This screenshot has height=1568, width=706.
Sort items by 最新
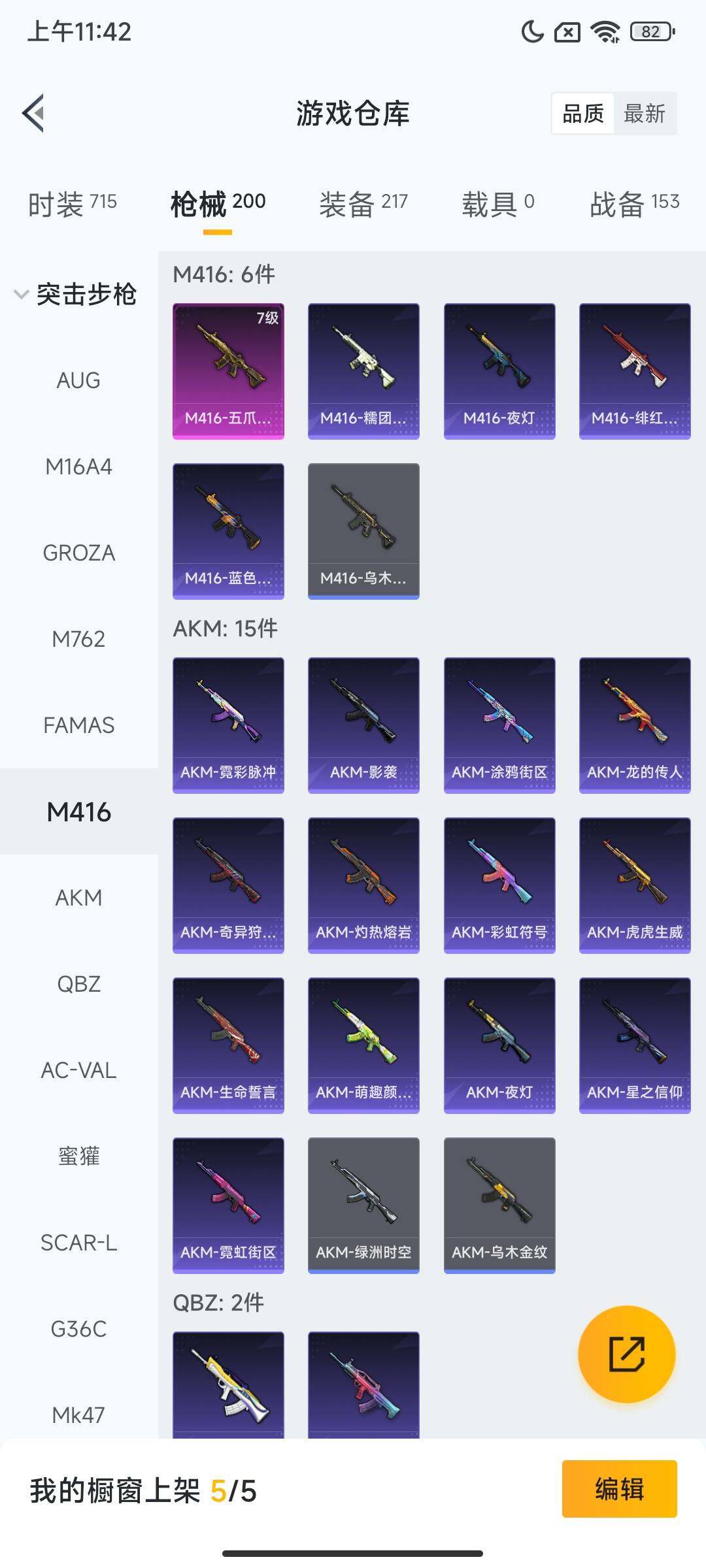pyautogui.click(x=645, y=114)
